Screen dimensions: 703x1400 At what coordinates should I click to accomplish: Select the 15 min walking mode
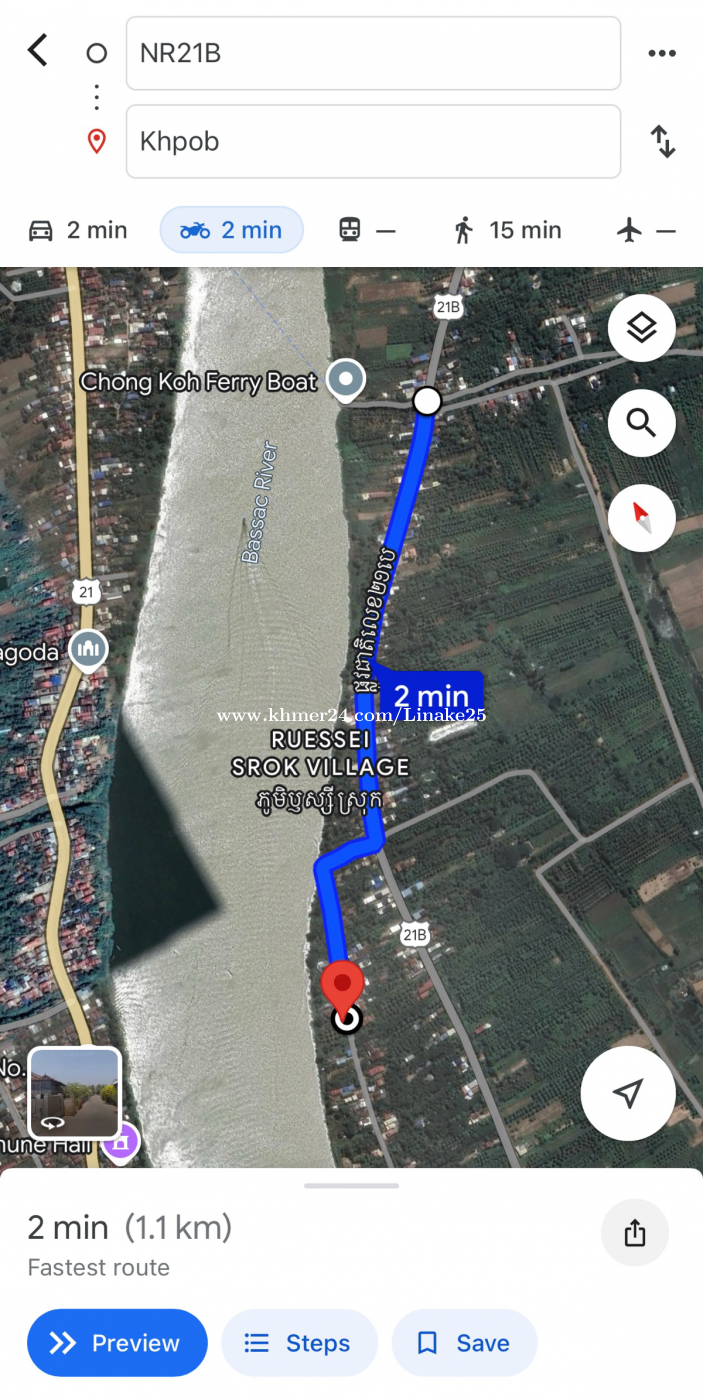[x=507, y=231]
